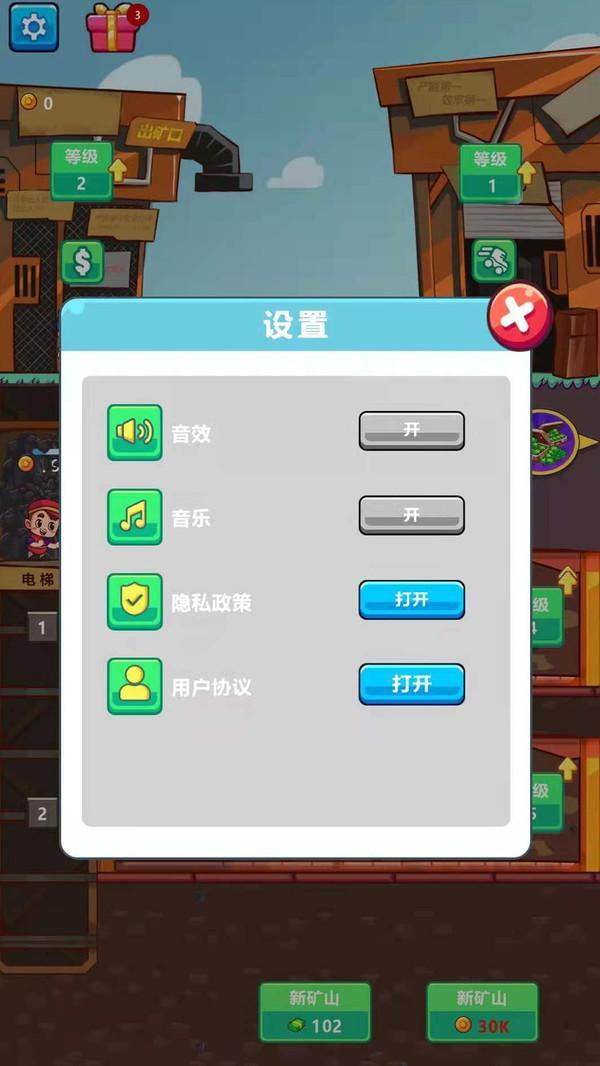Toggle the 音效 sound effects switch

pyautogui.click(x=411, y=431)
